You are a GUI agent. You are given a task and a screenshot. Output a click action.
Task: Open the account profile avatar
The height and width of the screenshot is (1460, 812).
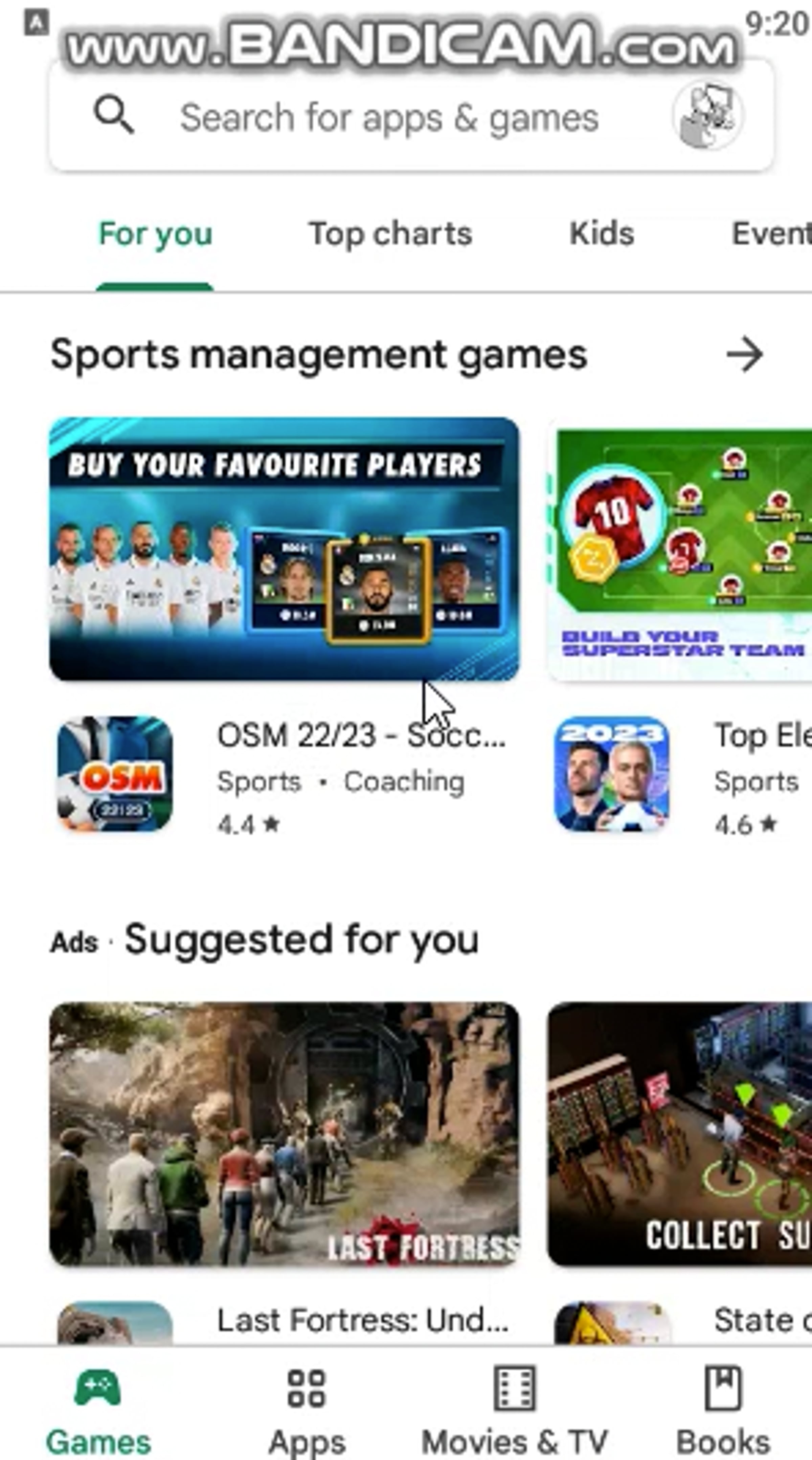coord(708,116)
